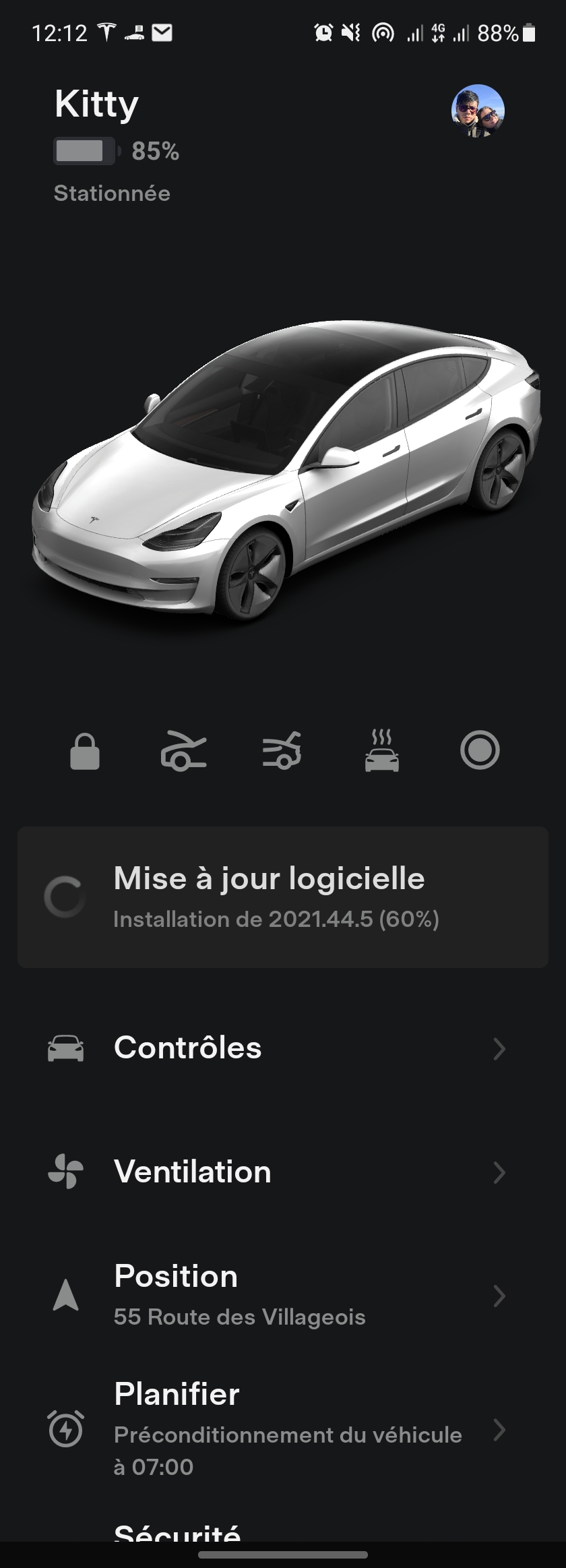Open the rear trunk
The height and width of the screenshot is (1568, 566).
pos(282,751)
